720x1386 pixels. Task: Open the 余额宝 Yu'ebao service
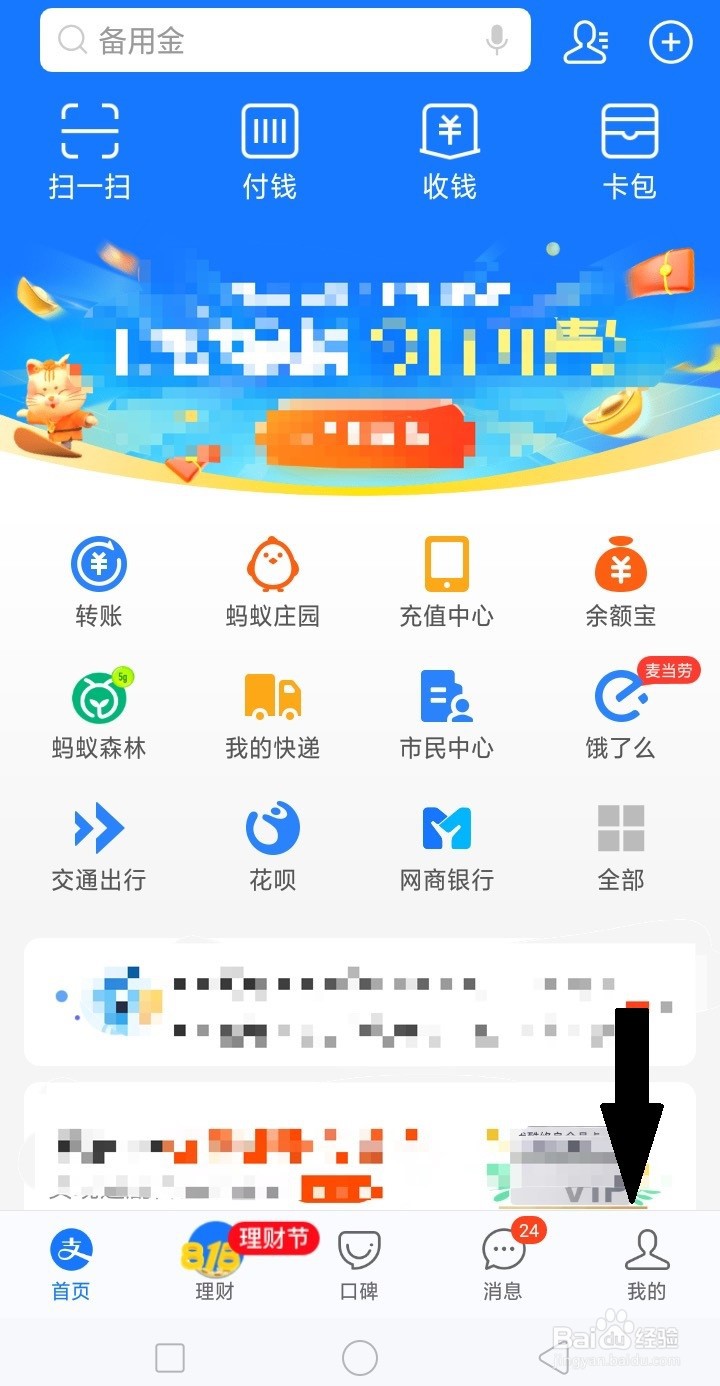point(620,580)
